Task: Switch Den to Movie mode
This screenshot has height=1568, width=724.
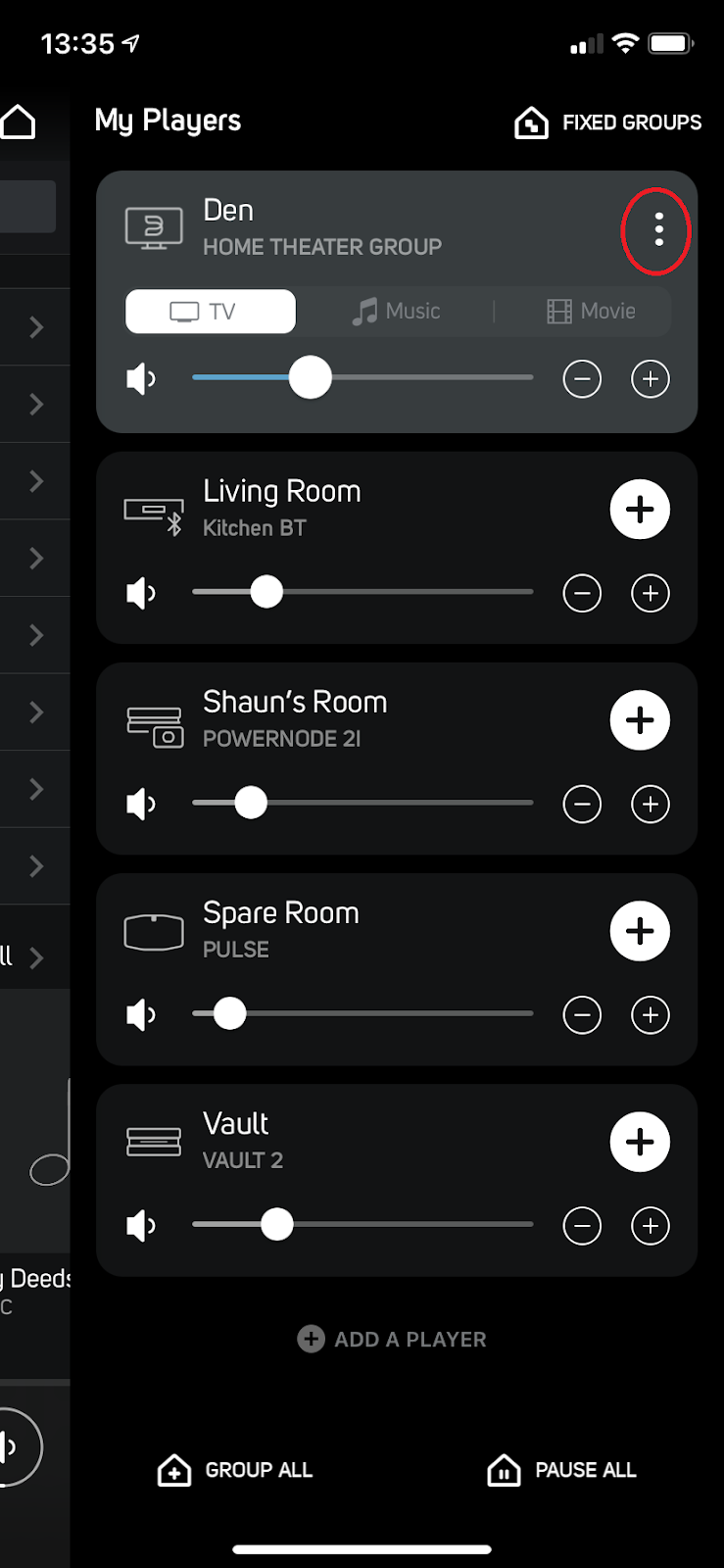Action: (591, 312)
